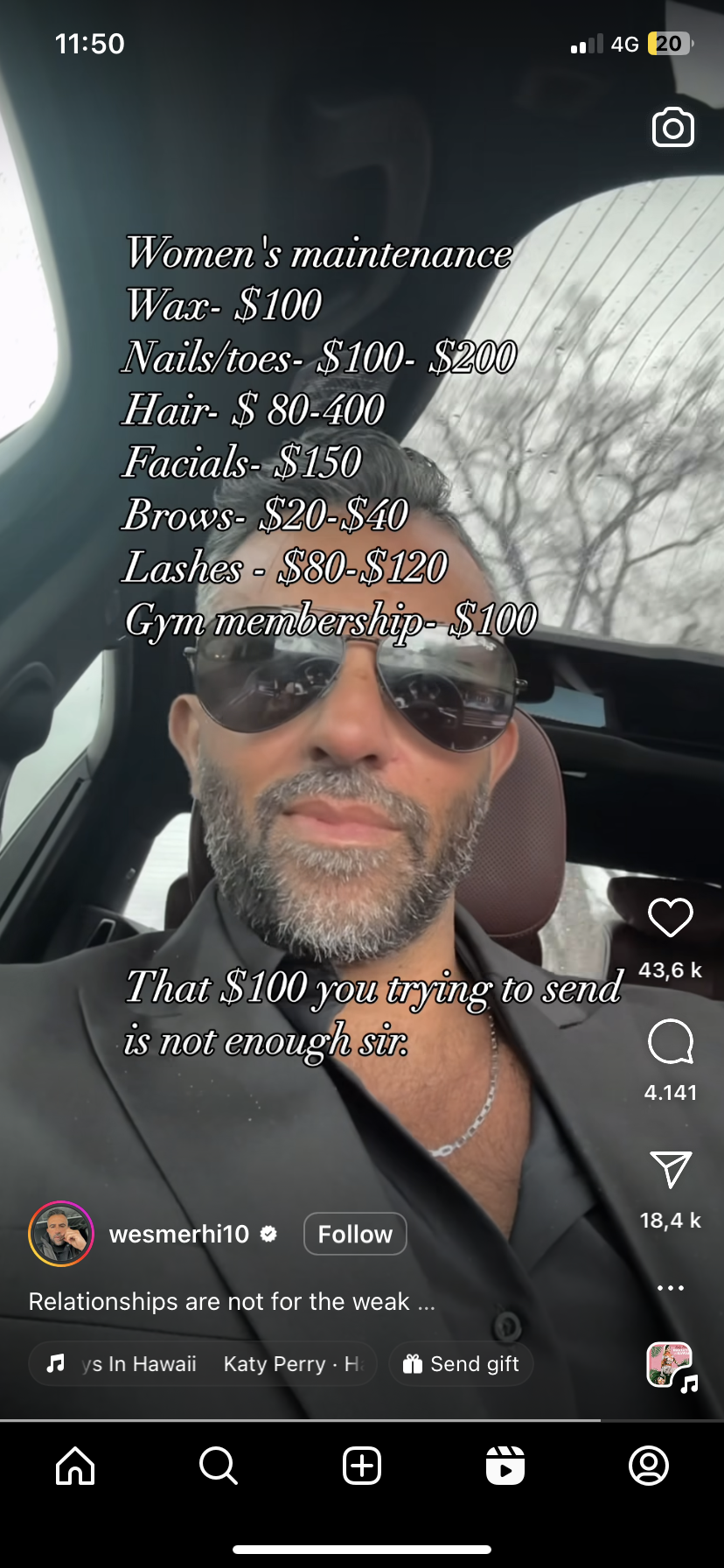Switch to the Search tab

coord(218,1466)
